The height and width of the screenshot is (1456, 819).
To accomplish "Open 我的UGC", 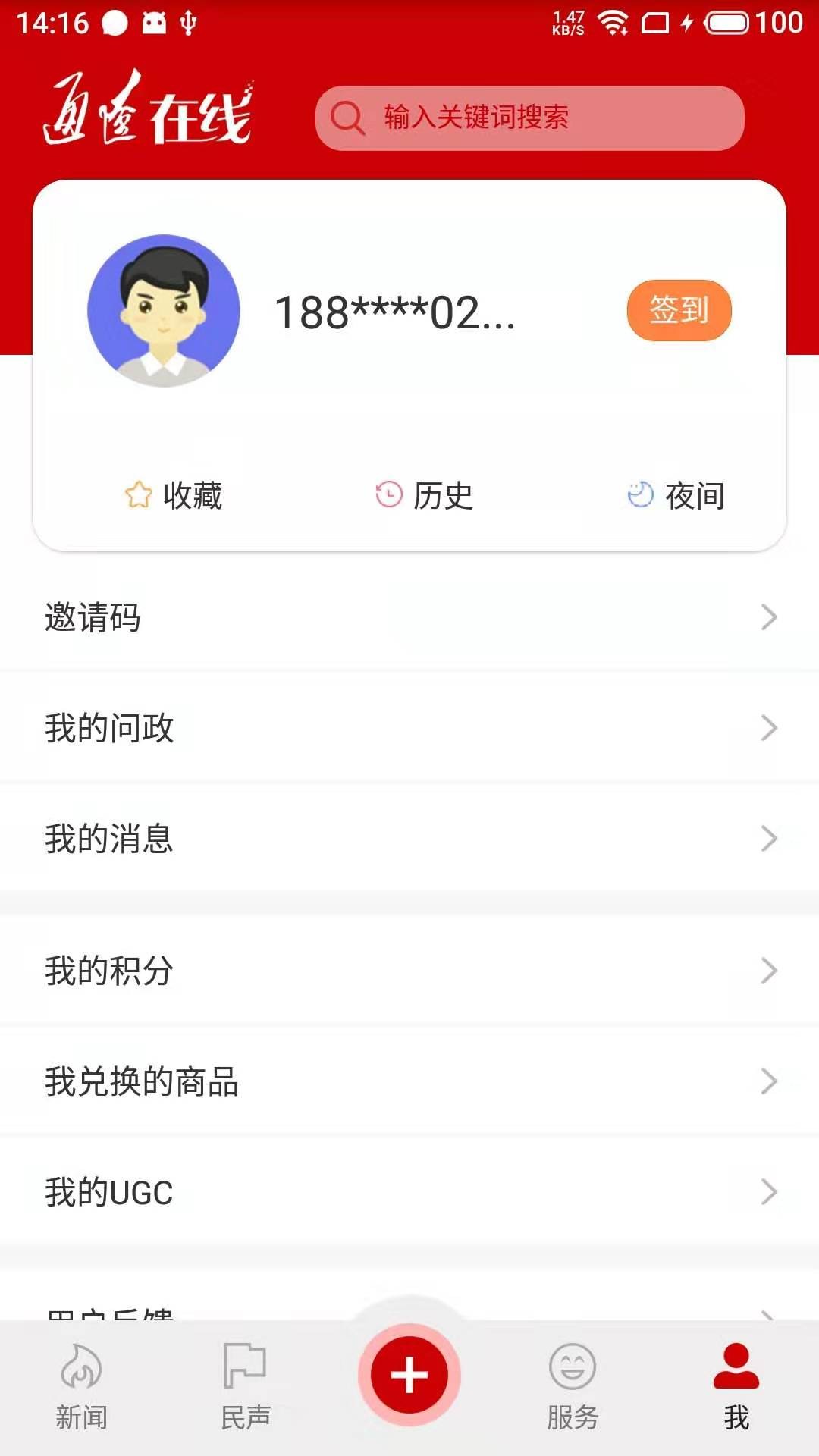I will point(409,1192).
